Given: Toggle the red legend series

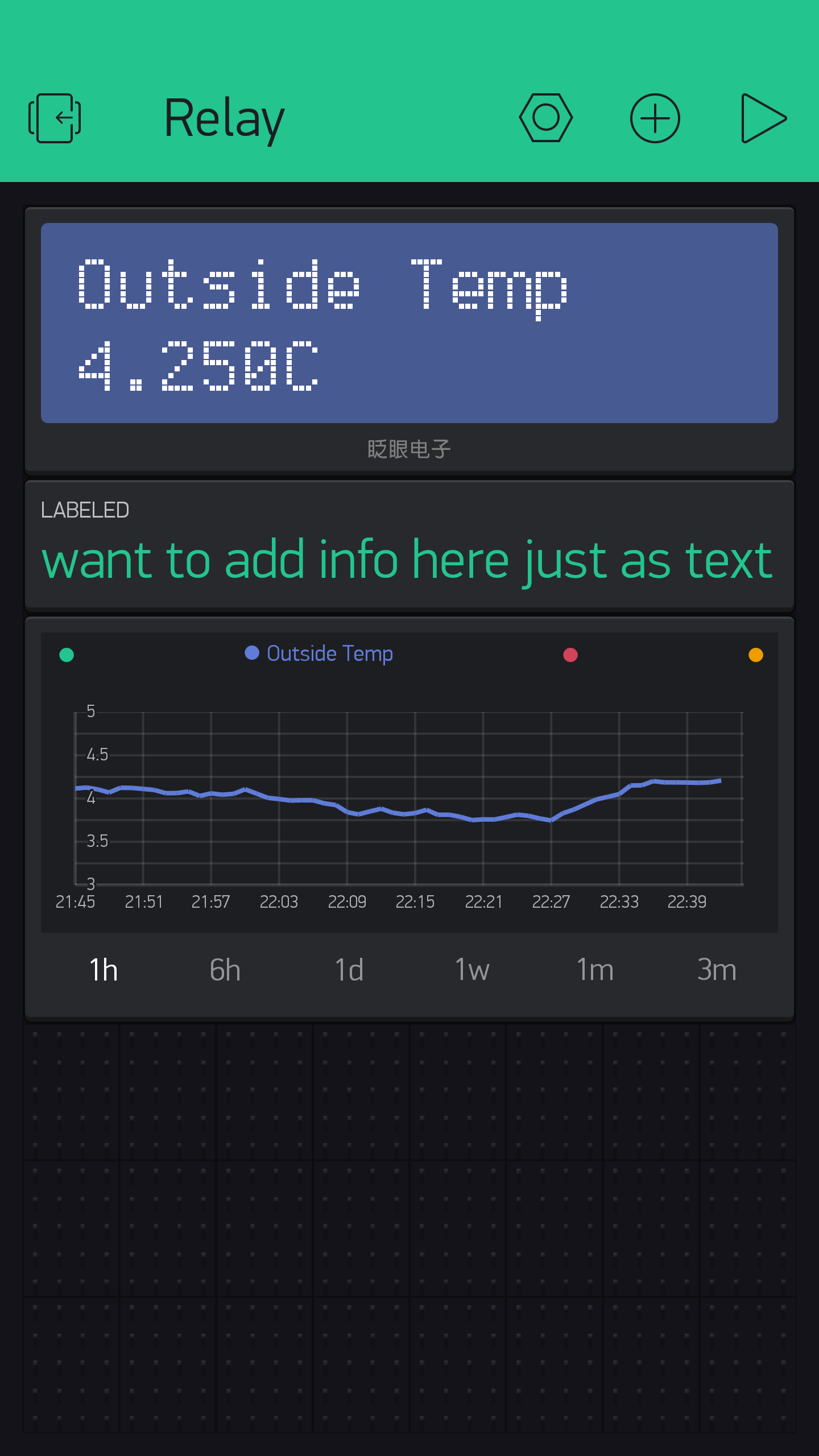Looking at the screenshot, I should click(570, 655).
